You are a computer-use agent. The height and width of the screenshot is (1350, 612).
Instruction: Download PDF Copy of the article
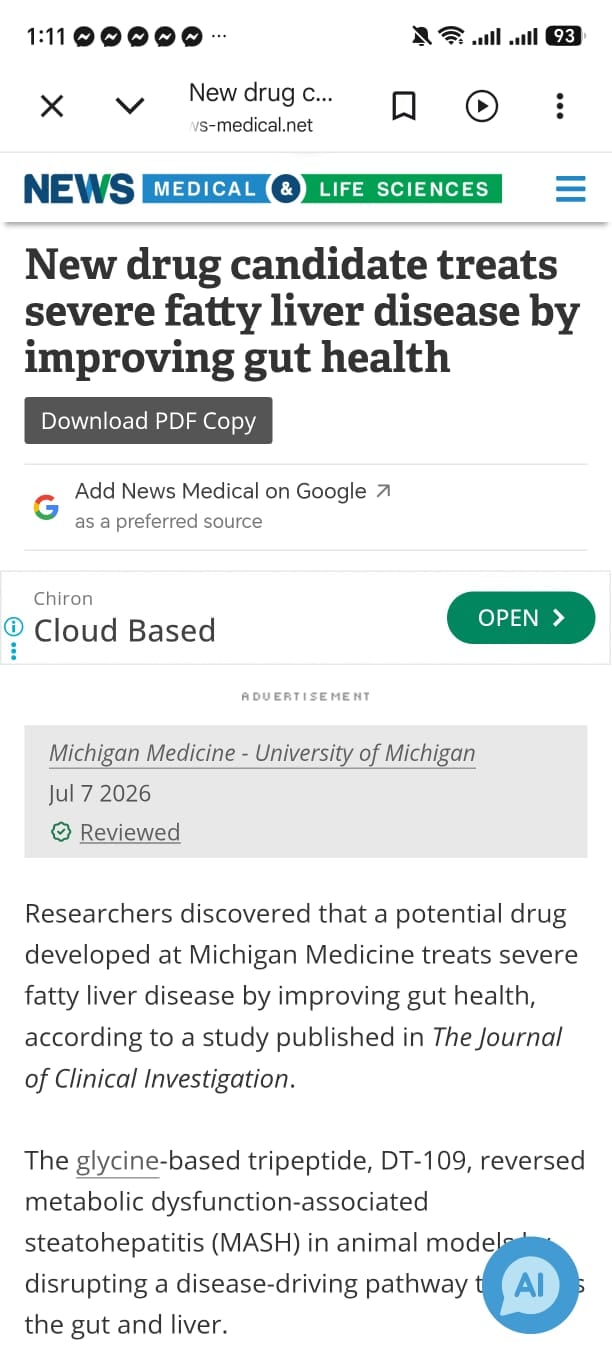(x=148, y=421)
